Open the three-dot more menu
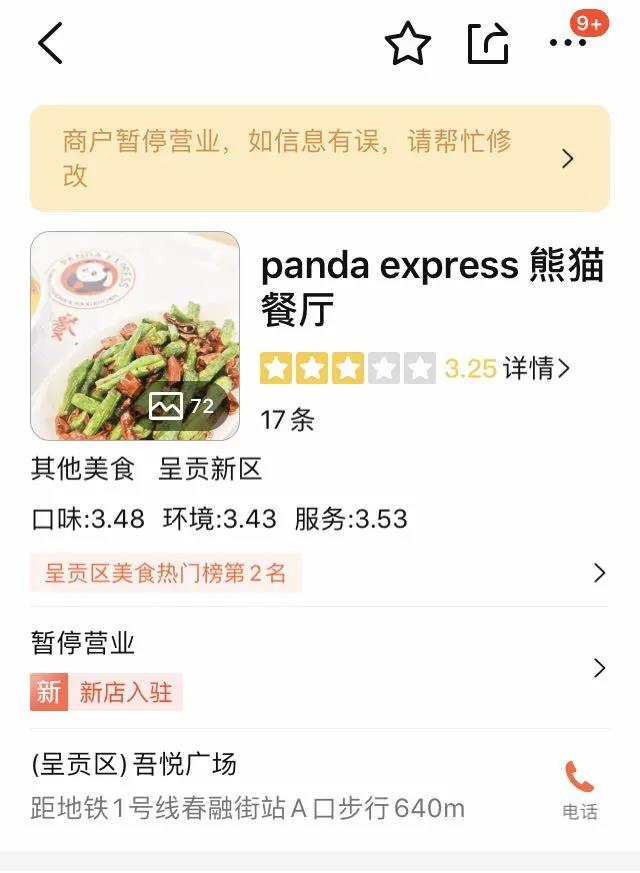Image resolution: width=640 pixels, height=873 pixels. (568, 43)
